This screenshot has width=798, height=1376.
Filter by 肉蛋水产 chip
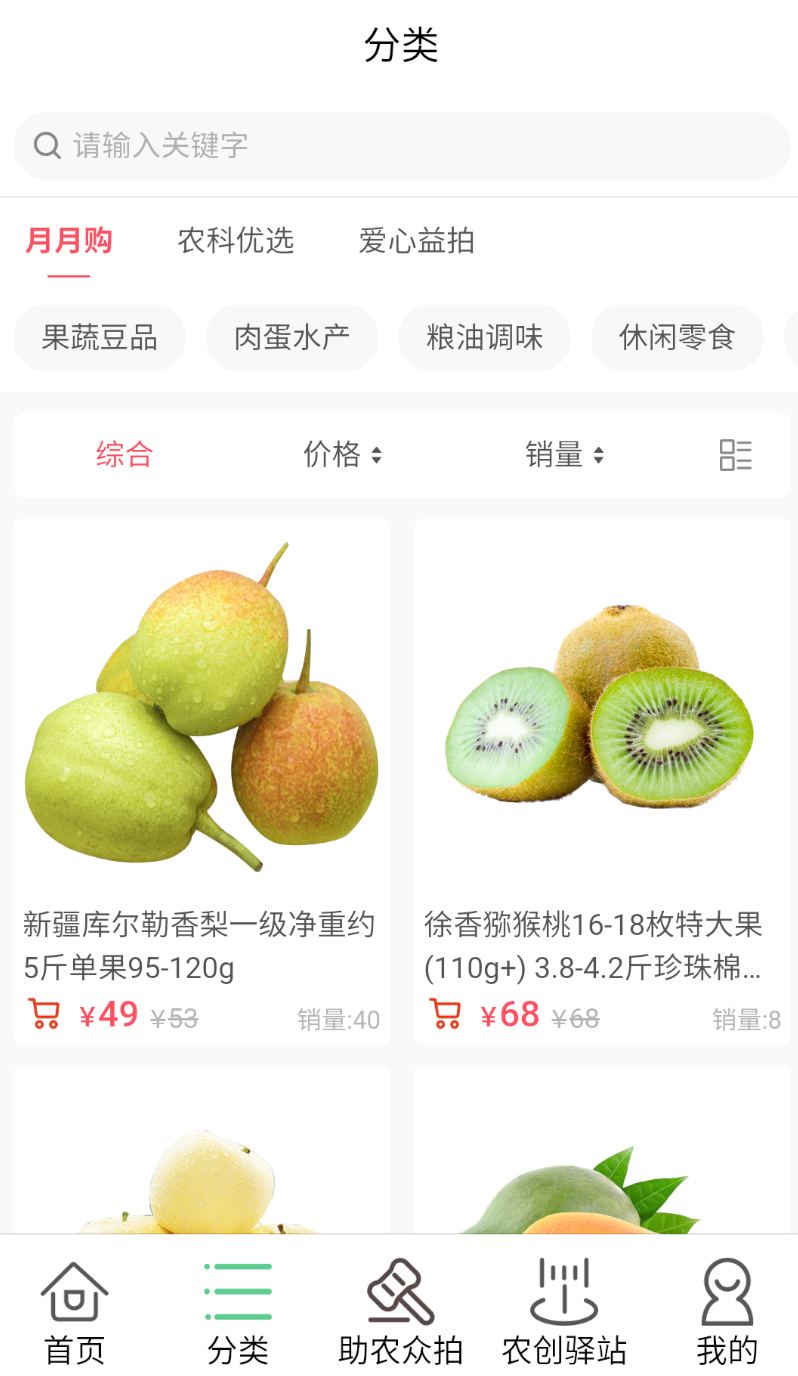click(292, 338)
